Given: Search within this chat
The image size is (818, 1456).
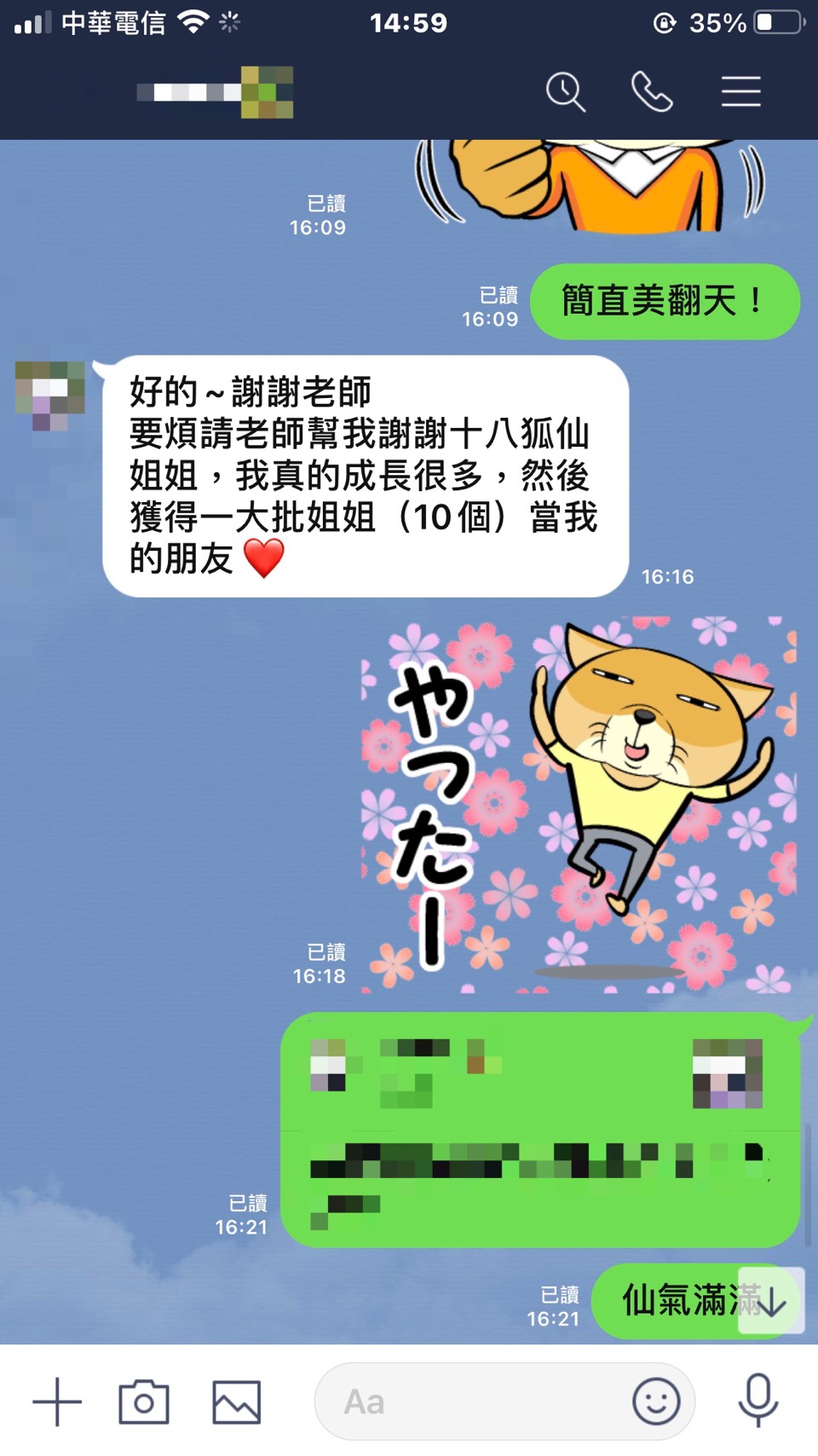Looking at the screenshot, I should coord(566,92).
